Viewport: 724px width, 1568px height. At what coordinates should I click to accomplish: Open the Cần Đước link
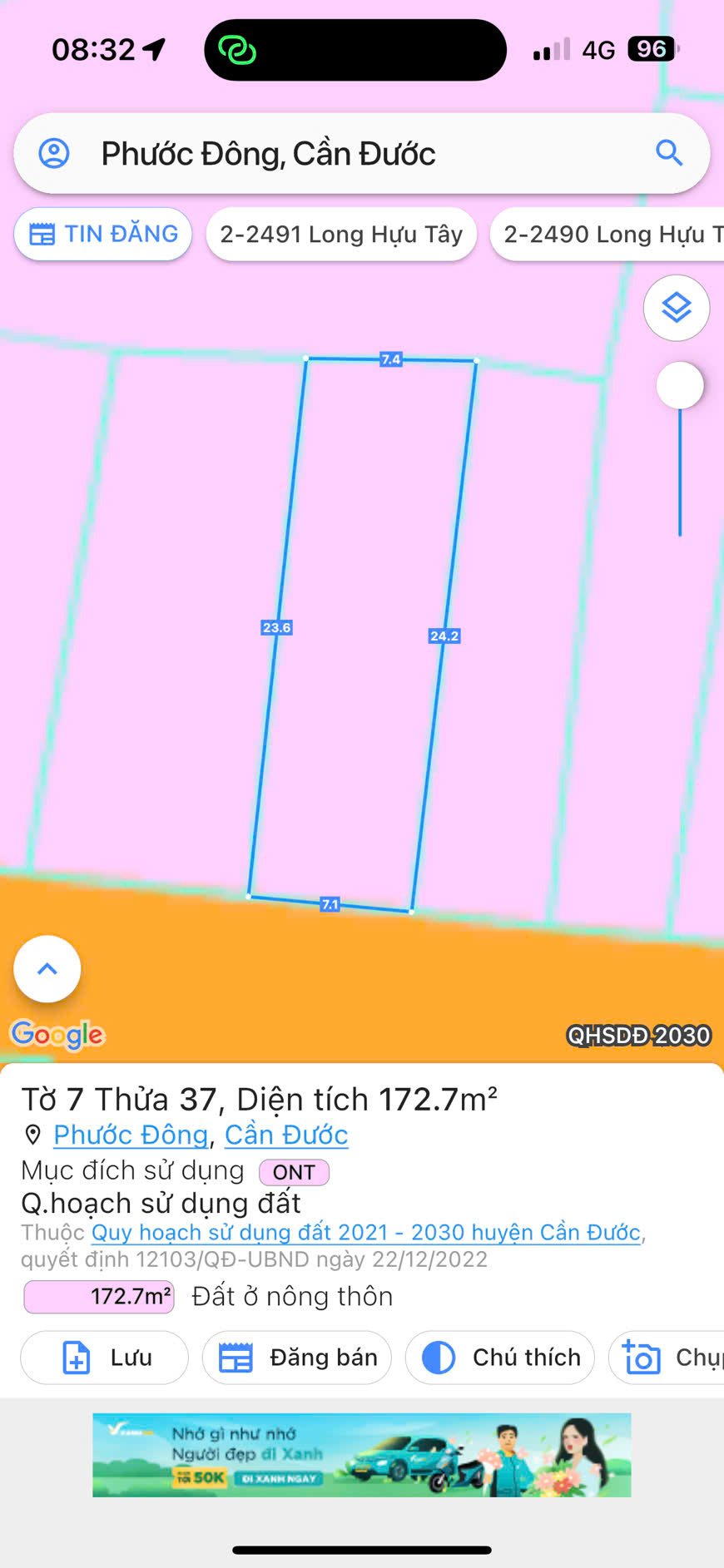(x=286, y=1135)
